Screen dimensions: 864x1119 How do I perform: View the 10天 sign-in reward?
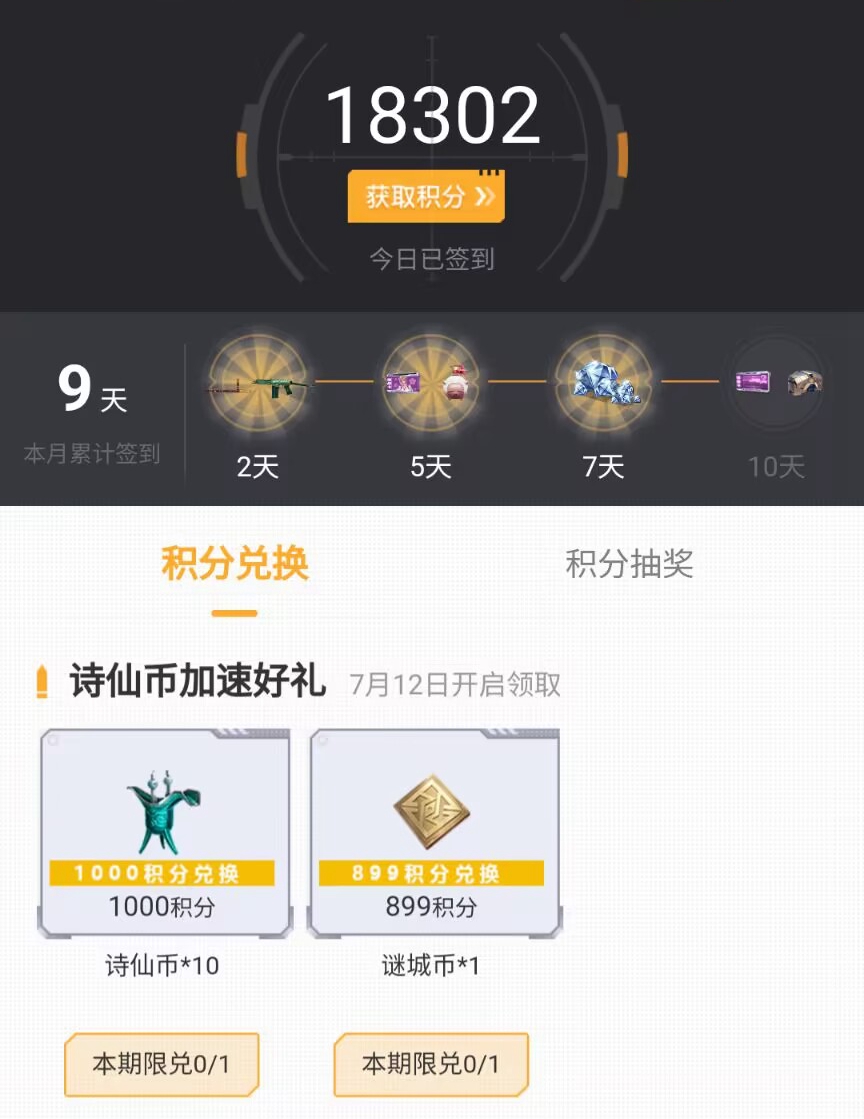click(777, 383)
